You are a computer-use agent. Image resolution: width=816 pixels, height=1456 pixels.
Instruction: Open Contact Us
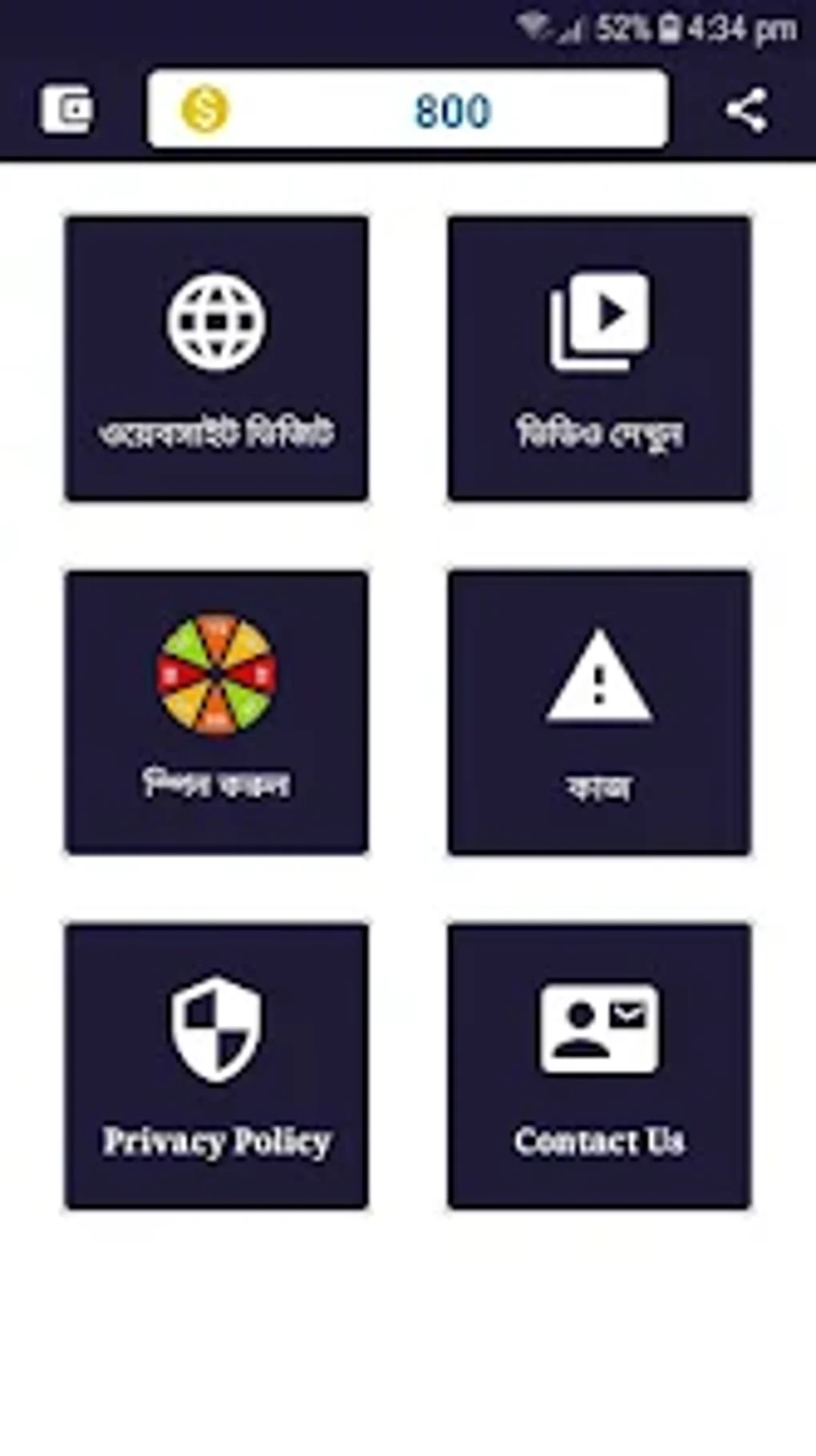coord(599,1065)
